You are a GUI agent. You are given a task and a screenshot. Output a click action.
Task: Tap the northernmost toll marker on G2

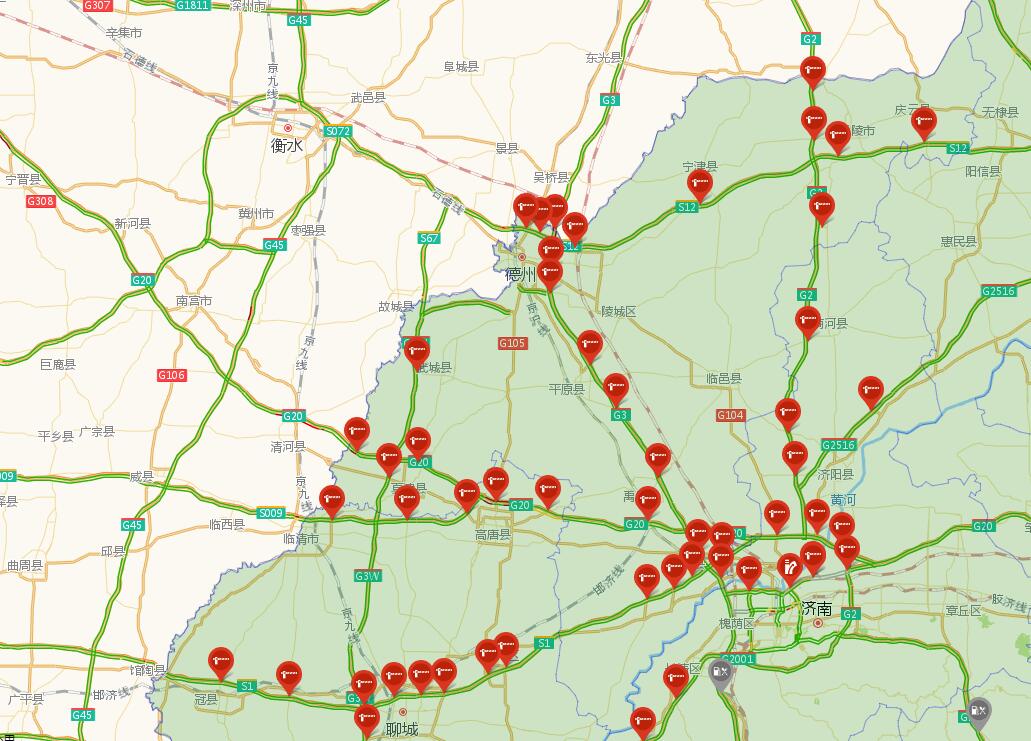pos(813,70)
